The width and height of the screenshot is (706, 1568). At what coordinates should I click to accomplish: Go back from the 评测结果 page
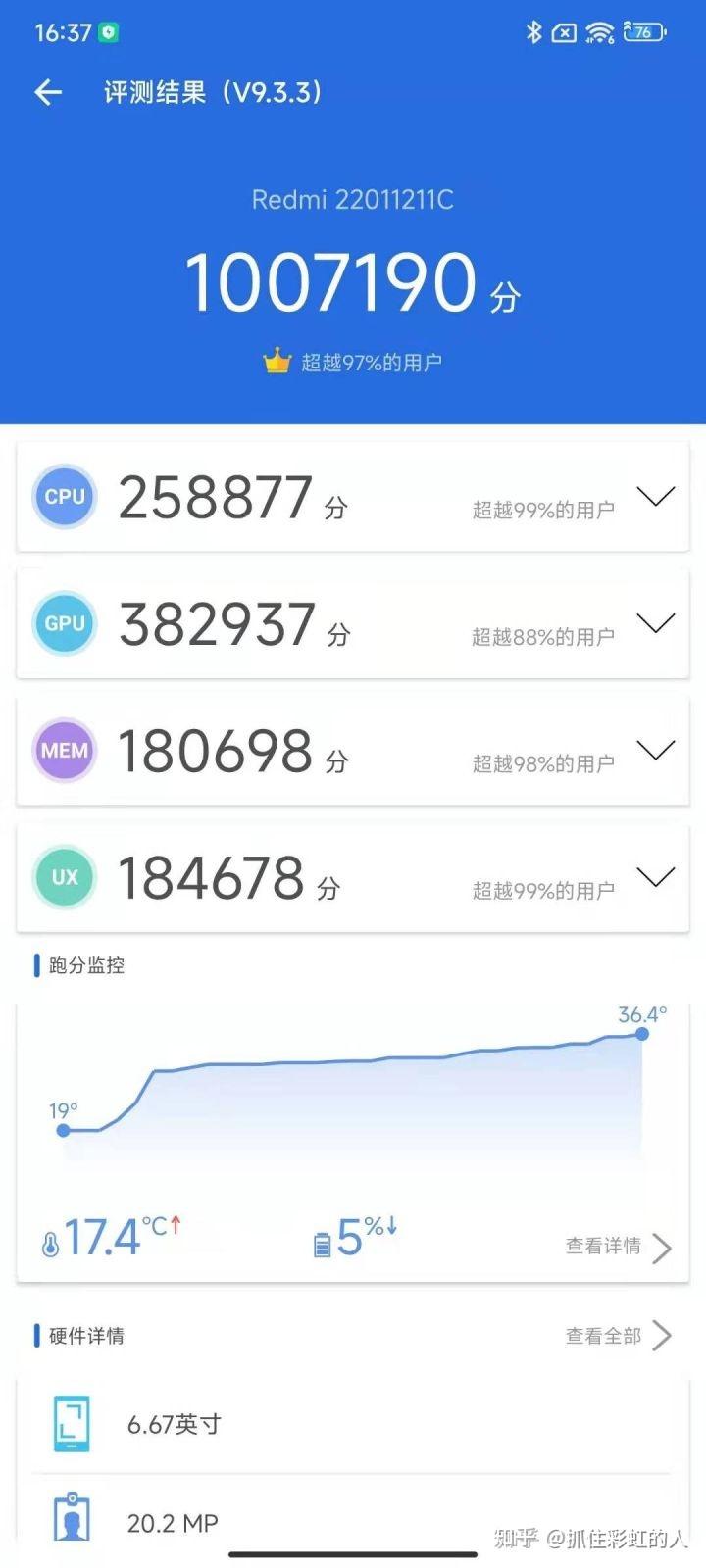pyautogui.click(x=48, y=92)
